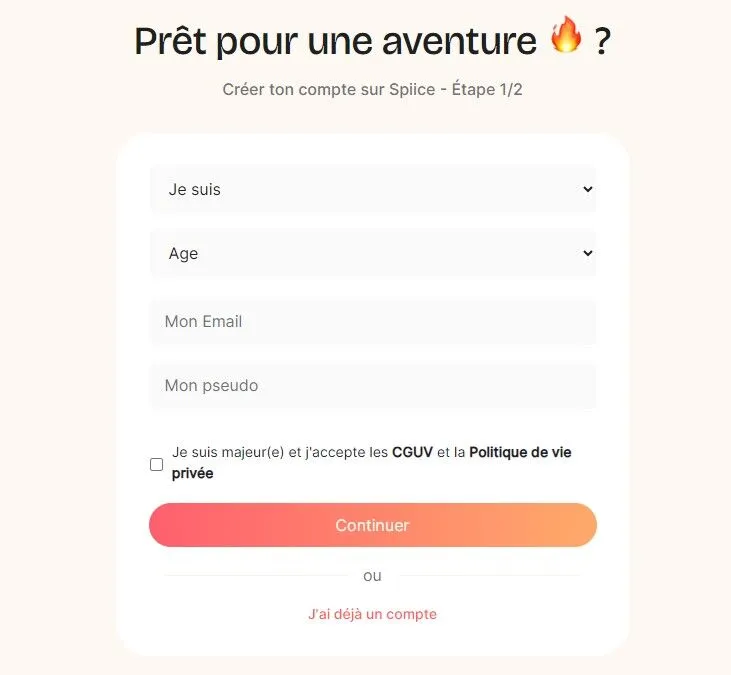The width and height of the screenshot is (731, 675).
Task: Open the 'Politique de vie privée' link
Action: click(x=520, y=452)
